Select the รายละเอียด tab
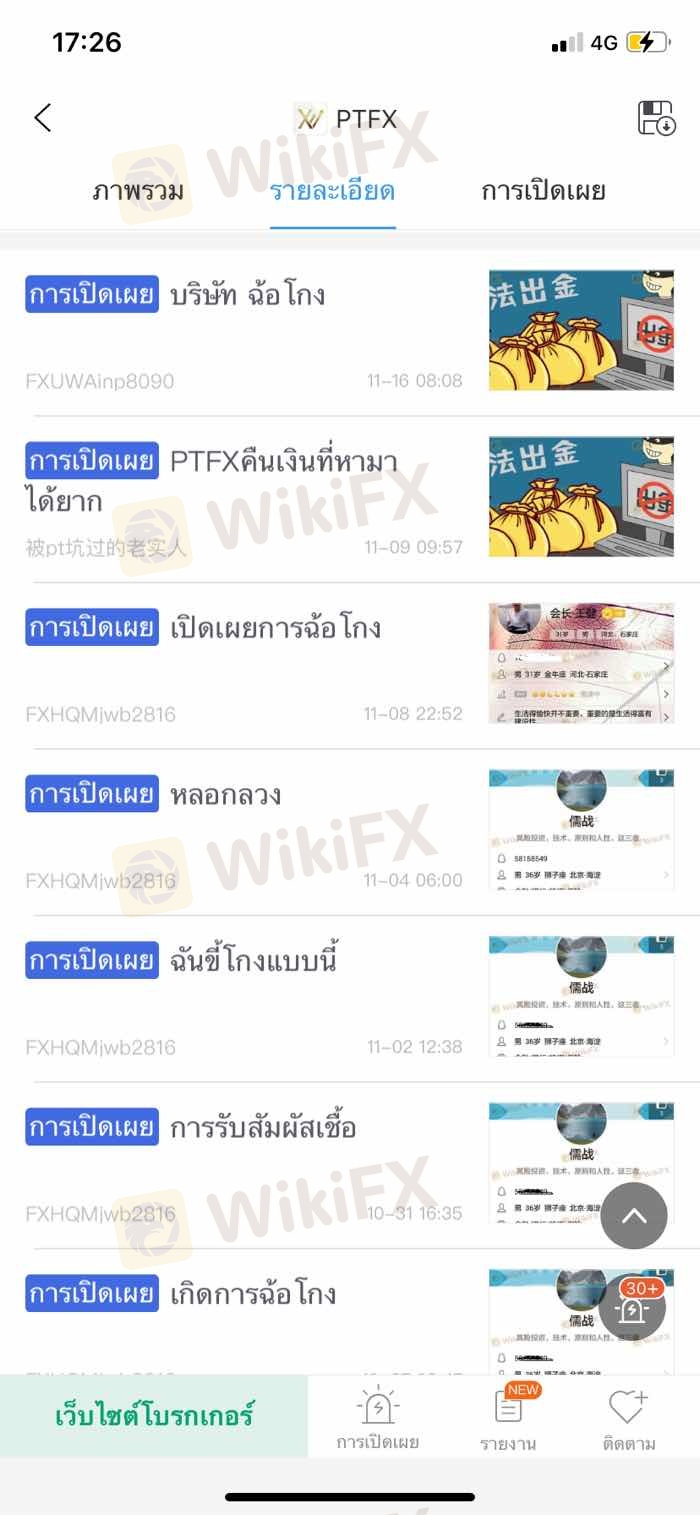Image resolution: width=700 pixels, height=1515 pixels. (332, 191)
